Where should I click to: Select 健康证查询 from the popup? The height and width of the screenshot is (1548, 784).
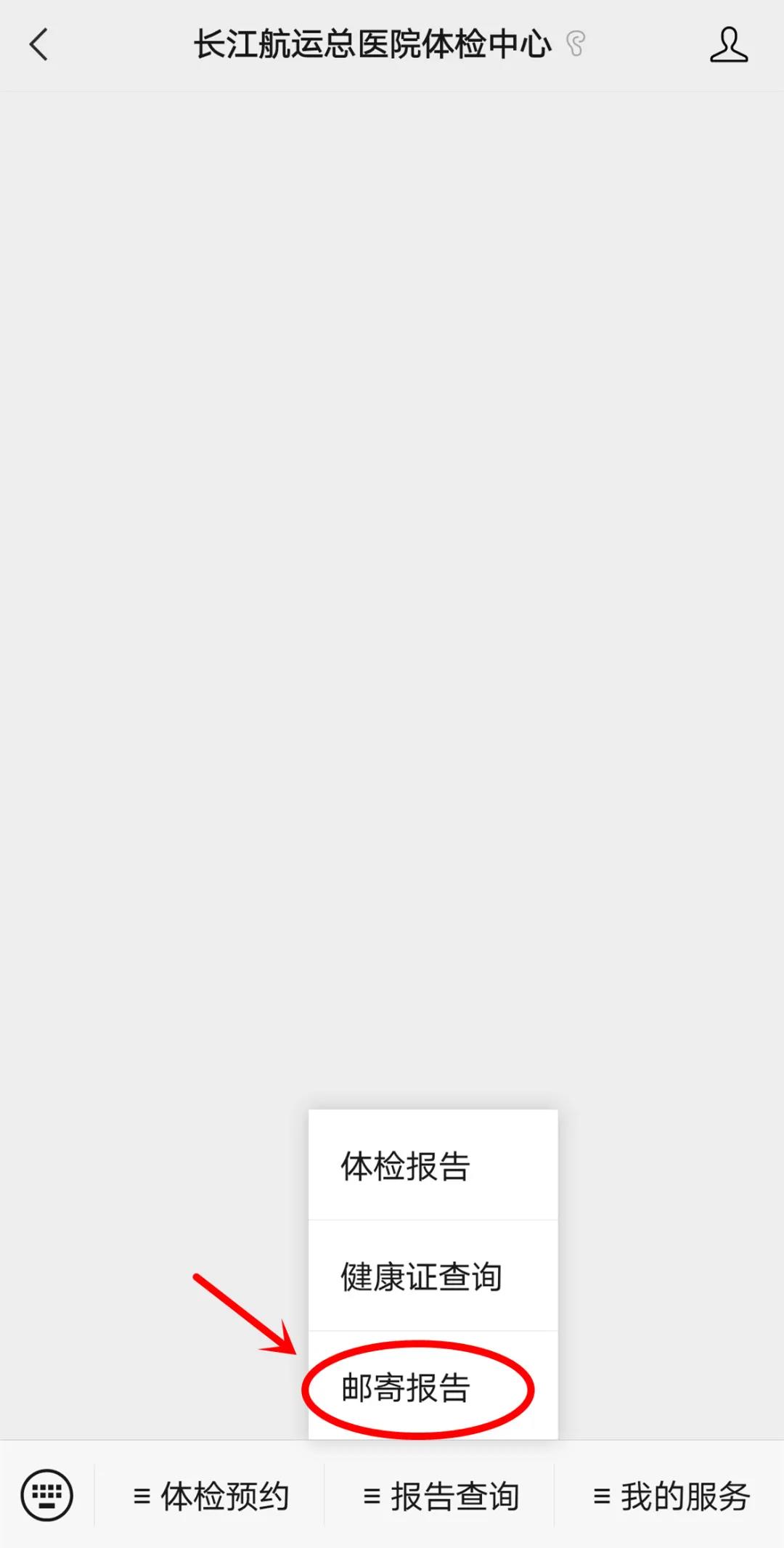(433, 1276)
